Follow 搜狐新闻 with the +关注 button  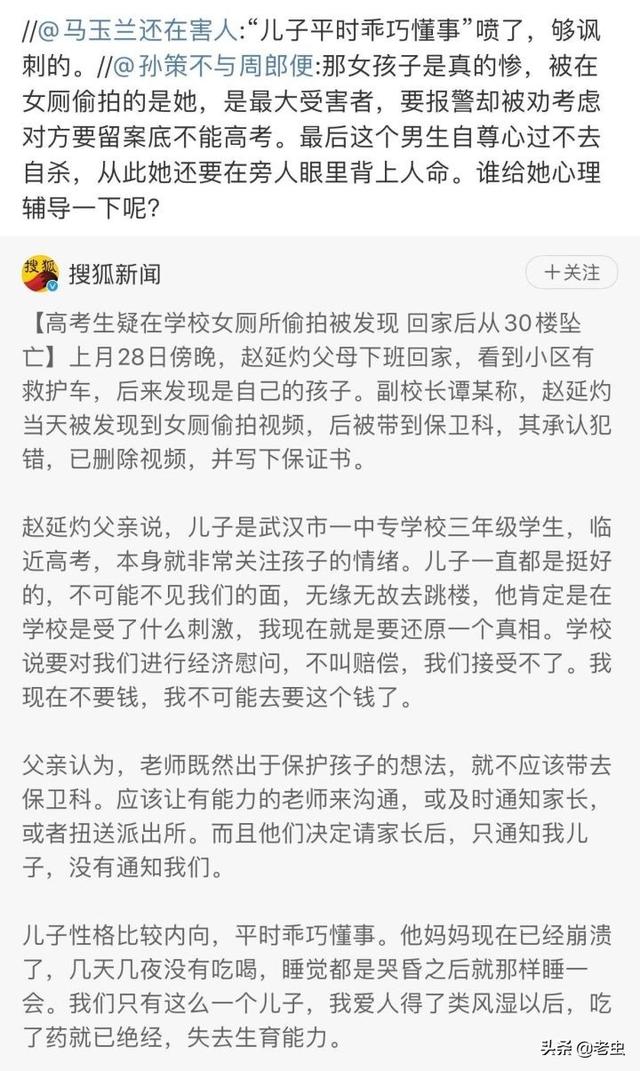coord(572,273)
